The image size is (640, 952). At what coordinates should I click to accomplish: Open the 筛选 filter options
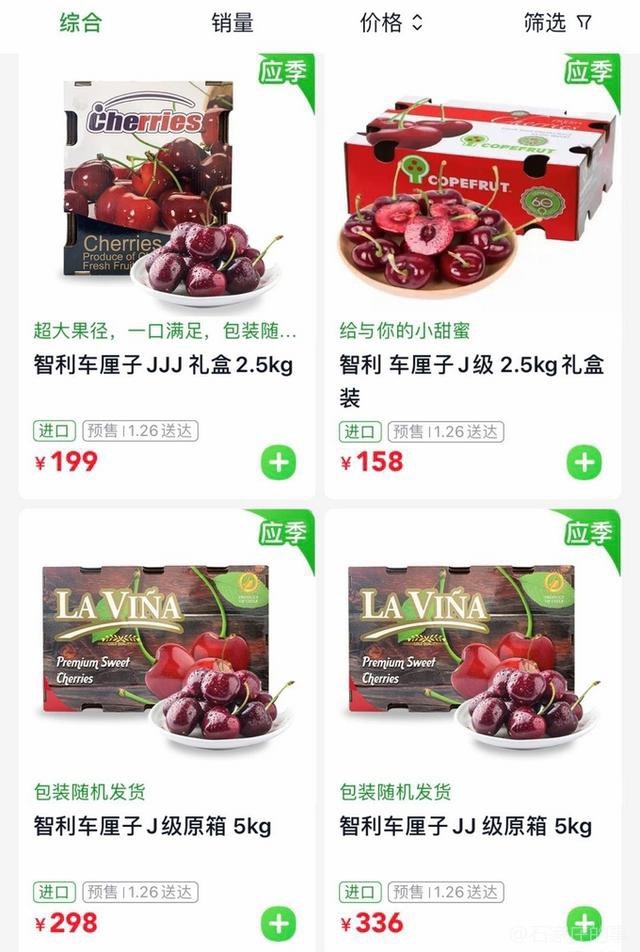coord(556,23)
